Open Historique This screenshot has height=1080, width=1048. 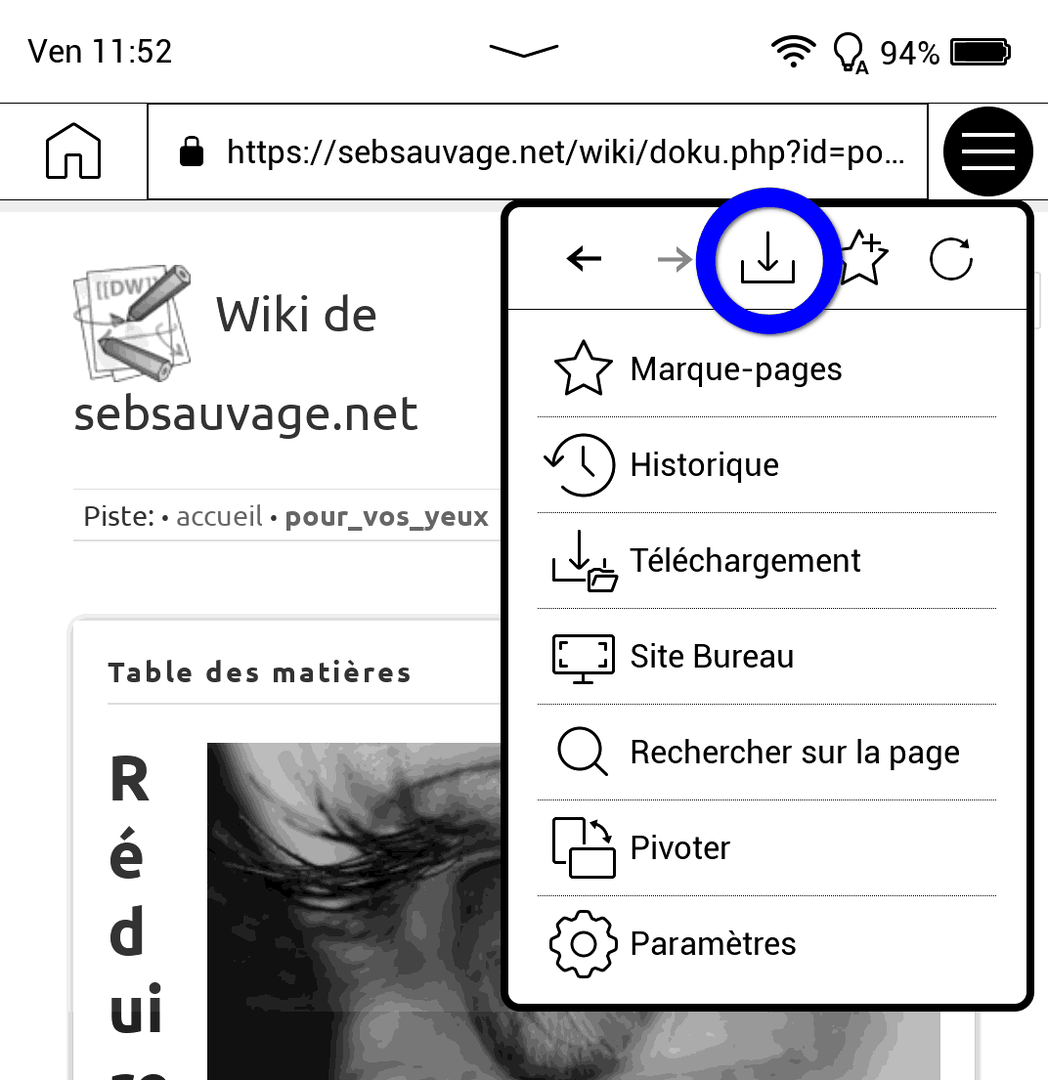point(704,465)
